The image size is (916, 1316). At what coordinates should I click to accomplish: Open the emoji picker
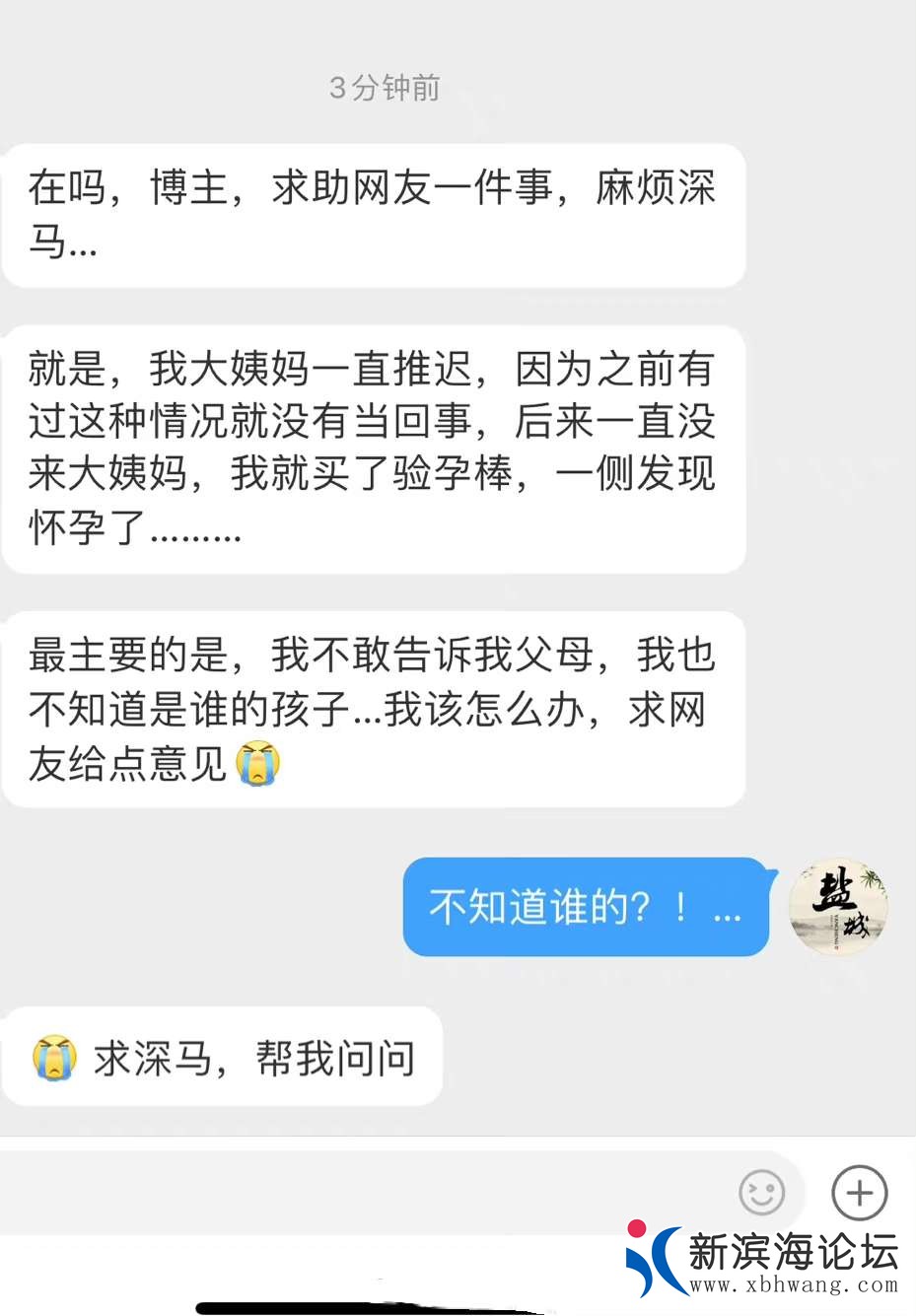[x=762, y=1193]
